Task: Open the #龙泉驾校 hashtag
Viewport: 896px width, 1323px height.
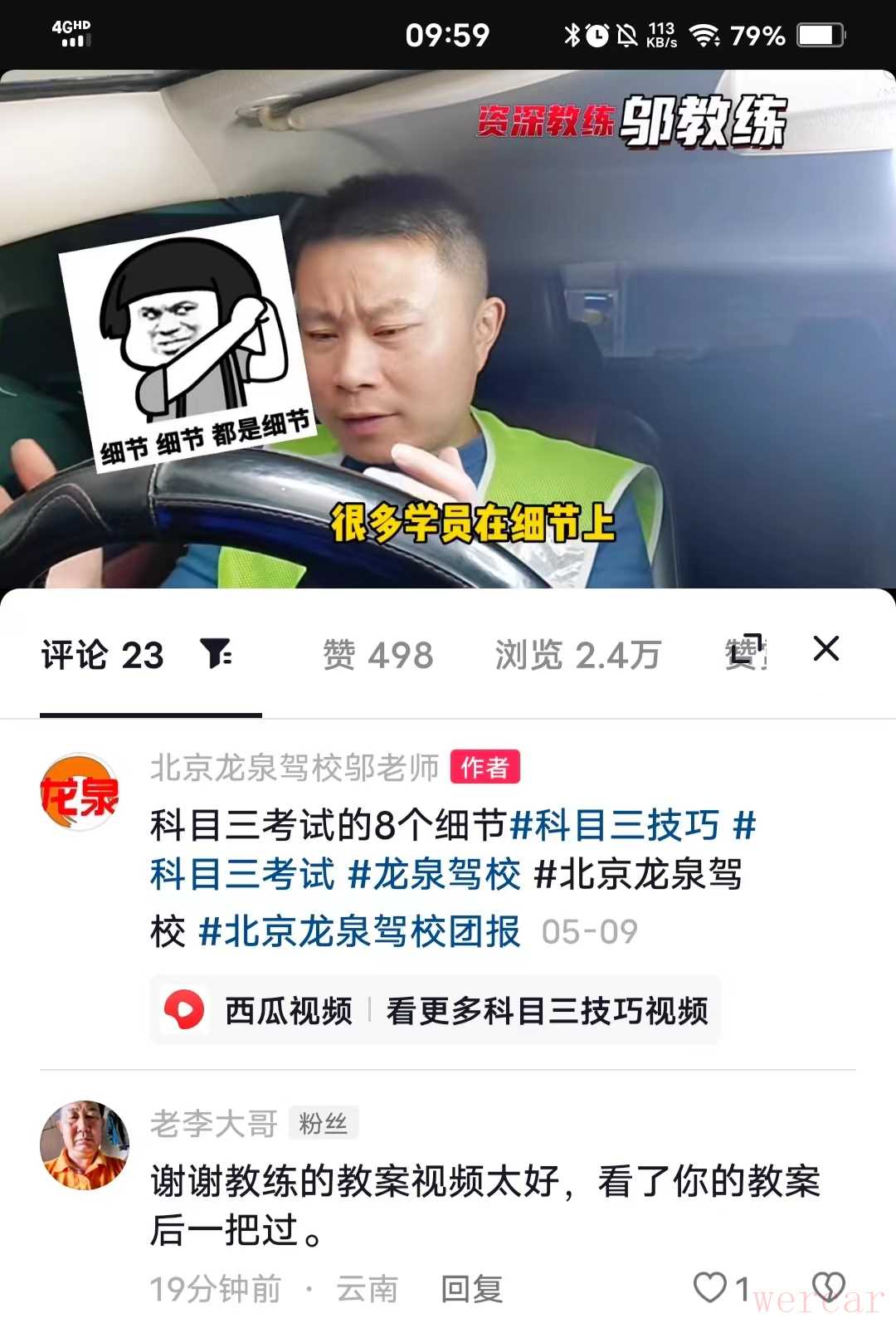Action: click(434, 875)
